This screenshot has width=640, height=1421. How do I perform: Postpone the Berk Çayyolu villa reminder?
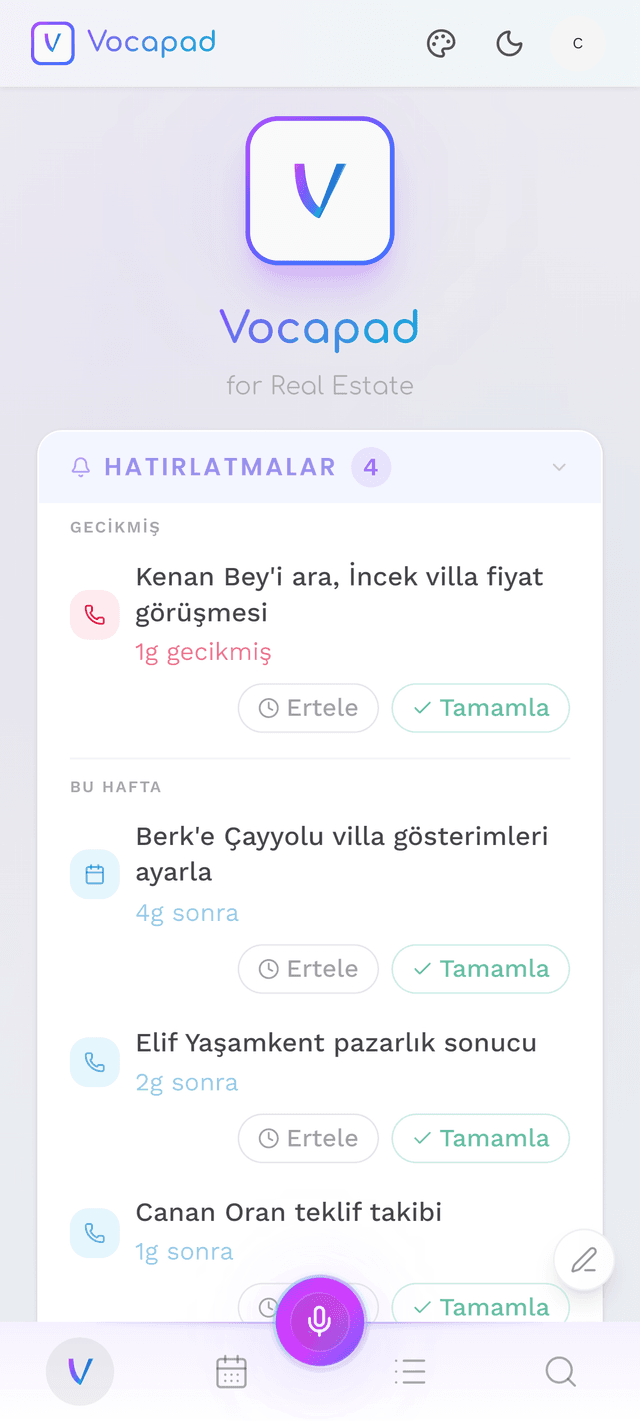(x=308, y=969)
